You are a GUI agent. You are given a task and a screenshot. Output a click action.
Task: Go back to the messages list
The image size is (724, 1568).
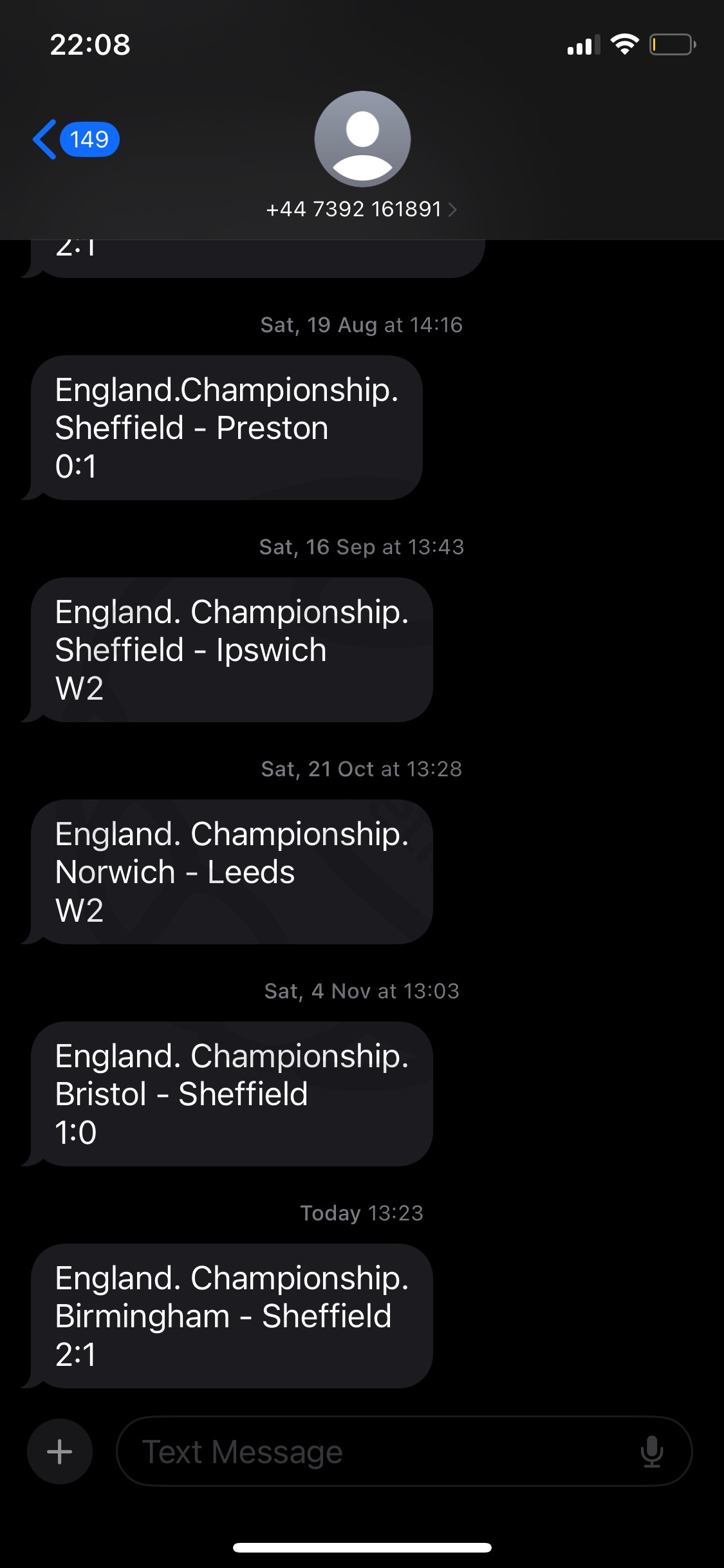[x=75, y=139]
